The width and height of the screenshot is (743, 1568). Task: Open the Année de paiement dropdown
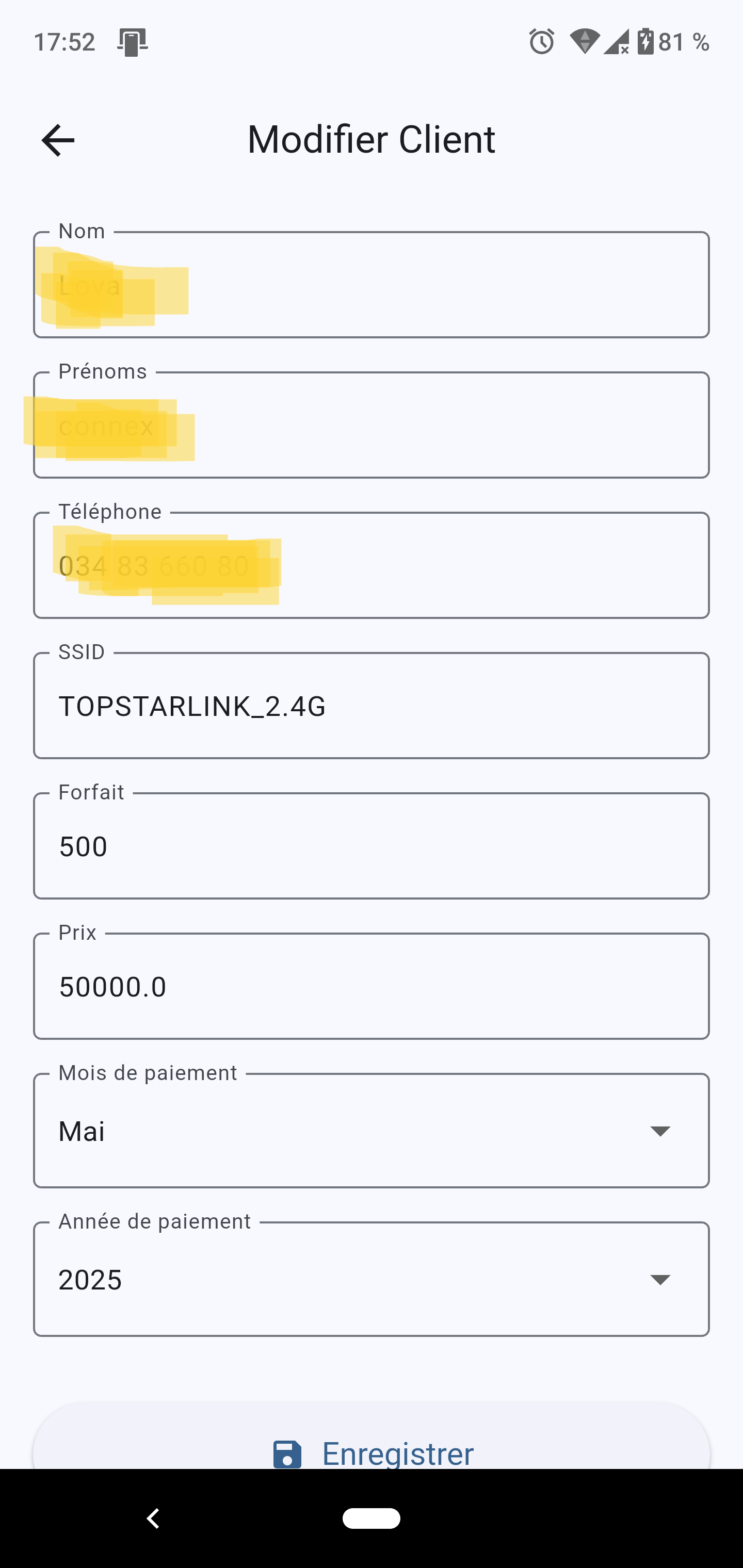coord(372,1279)
